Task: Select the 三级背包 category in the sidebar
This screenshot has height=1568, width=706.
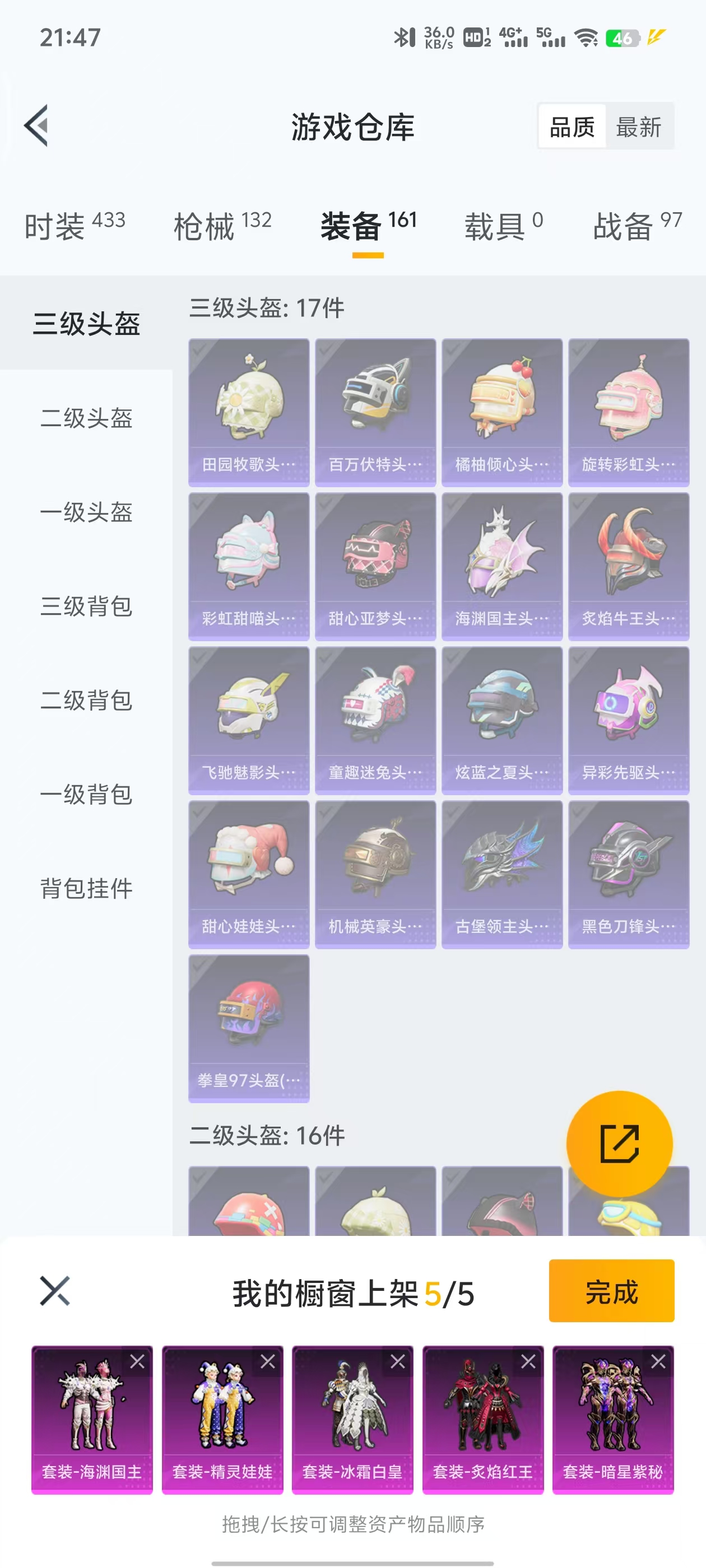Action: (x=86, y=606)
